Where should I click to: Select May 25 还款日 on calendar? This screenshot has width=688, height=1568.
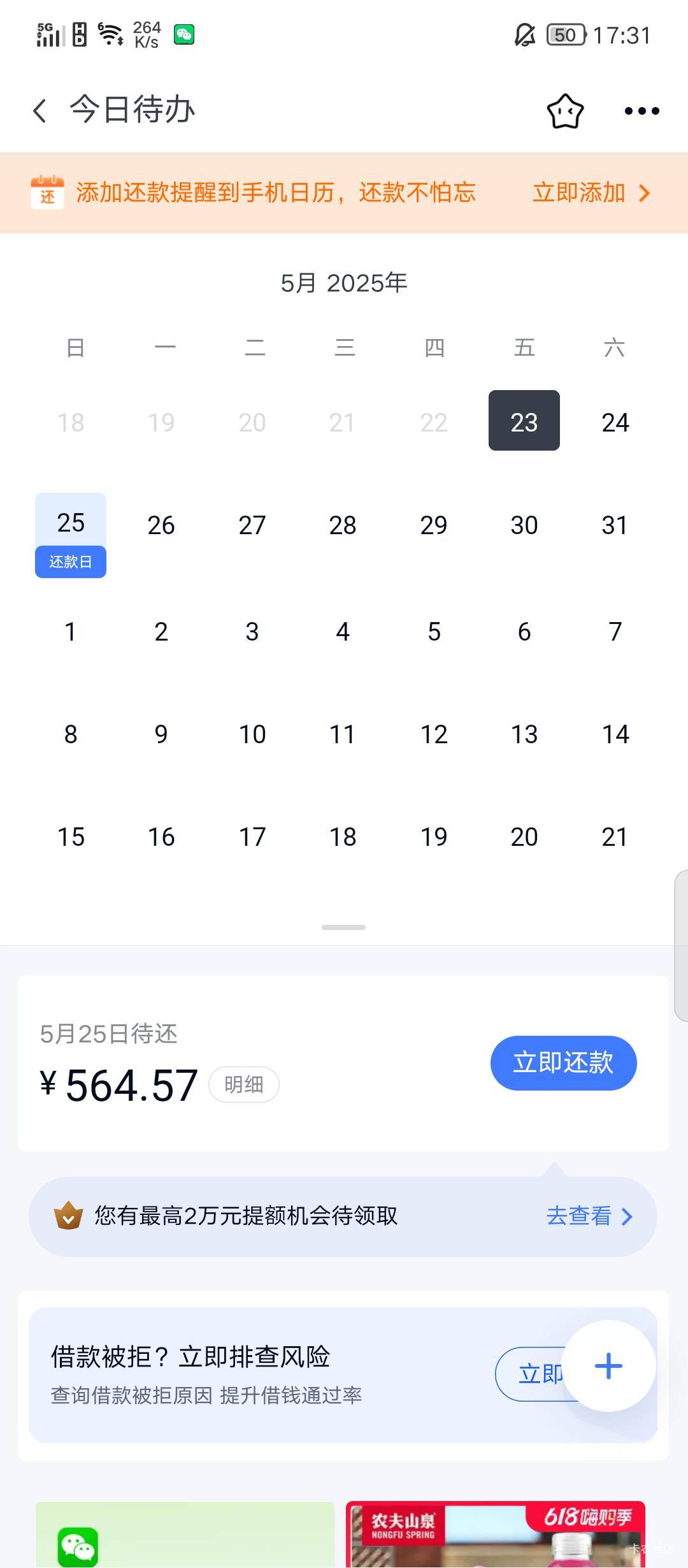pos(71,535)
